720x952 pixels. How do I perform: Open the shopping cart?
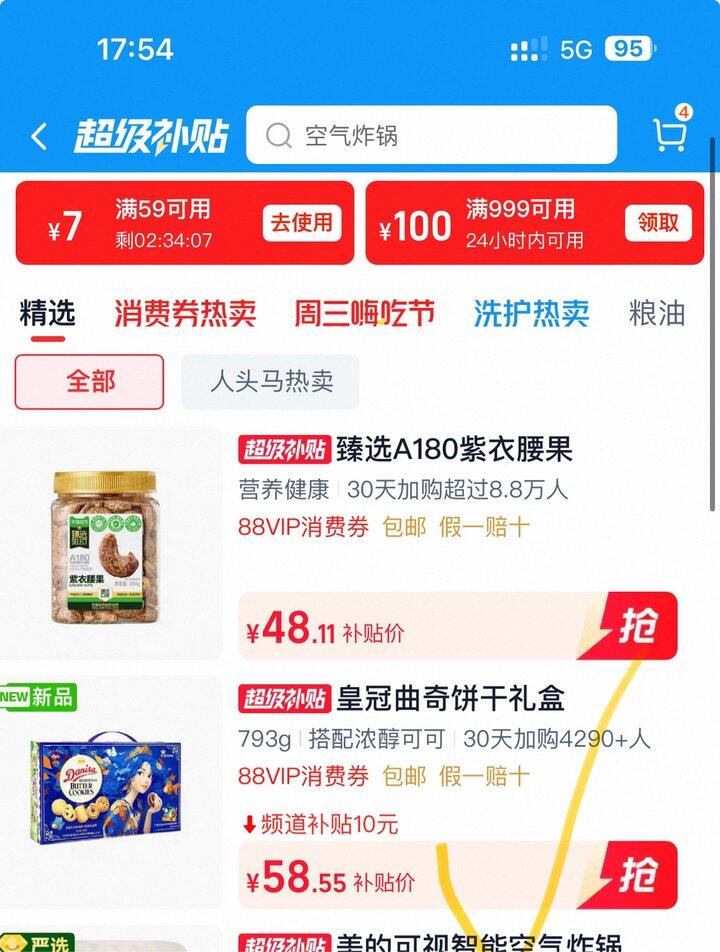click(x=669, y=135)
